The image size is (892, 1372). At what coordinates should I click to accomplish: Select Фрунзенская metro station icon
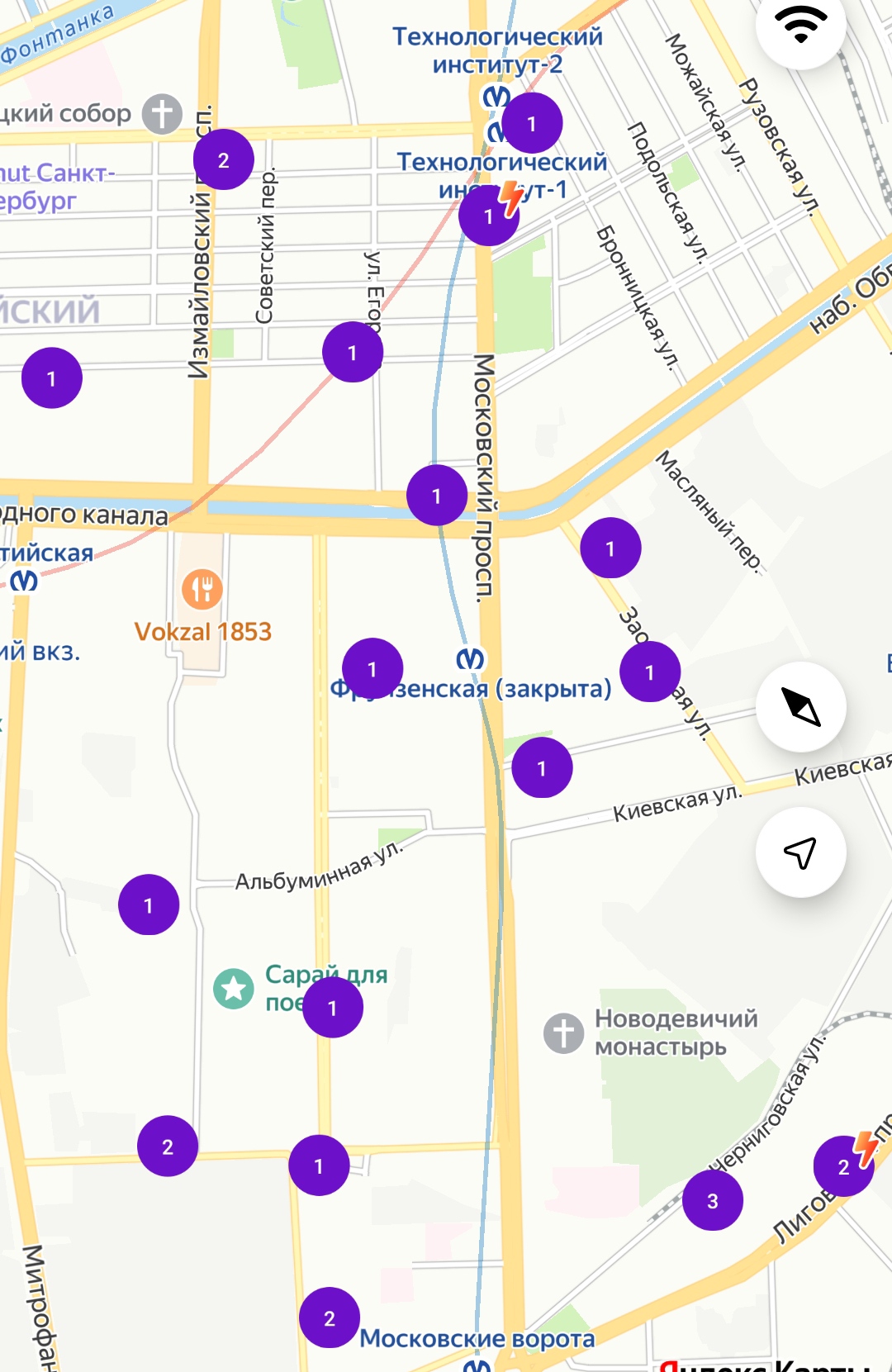coord(471,658)
